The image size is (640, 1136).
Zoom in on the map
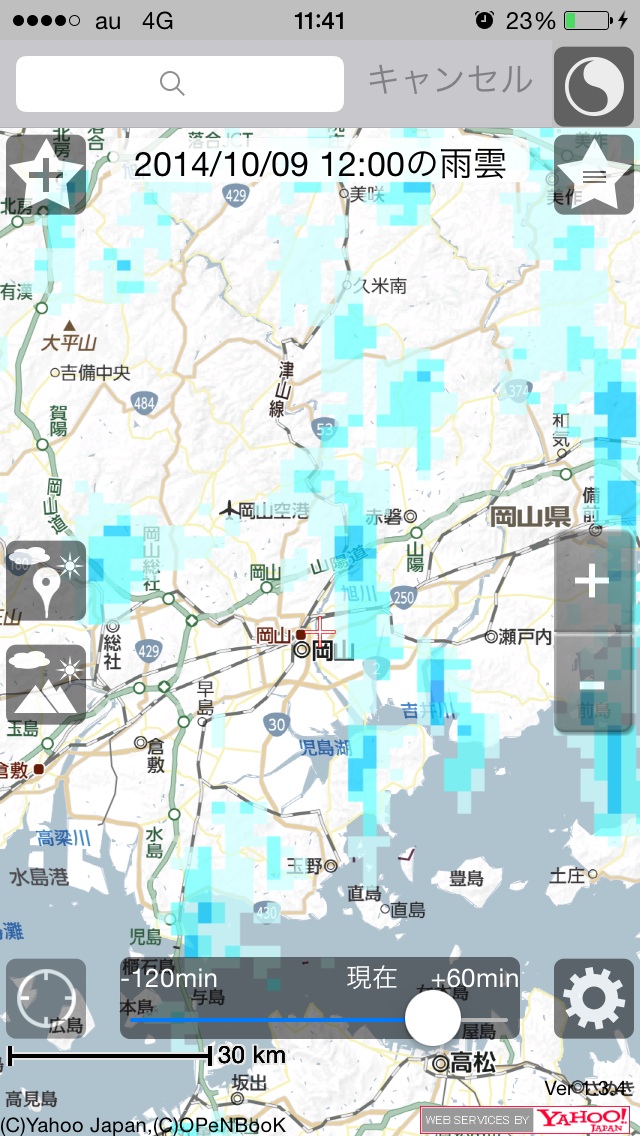(x=593, y=581)
